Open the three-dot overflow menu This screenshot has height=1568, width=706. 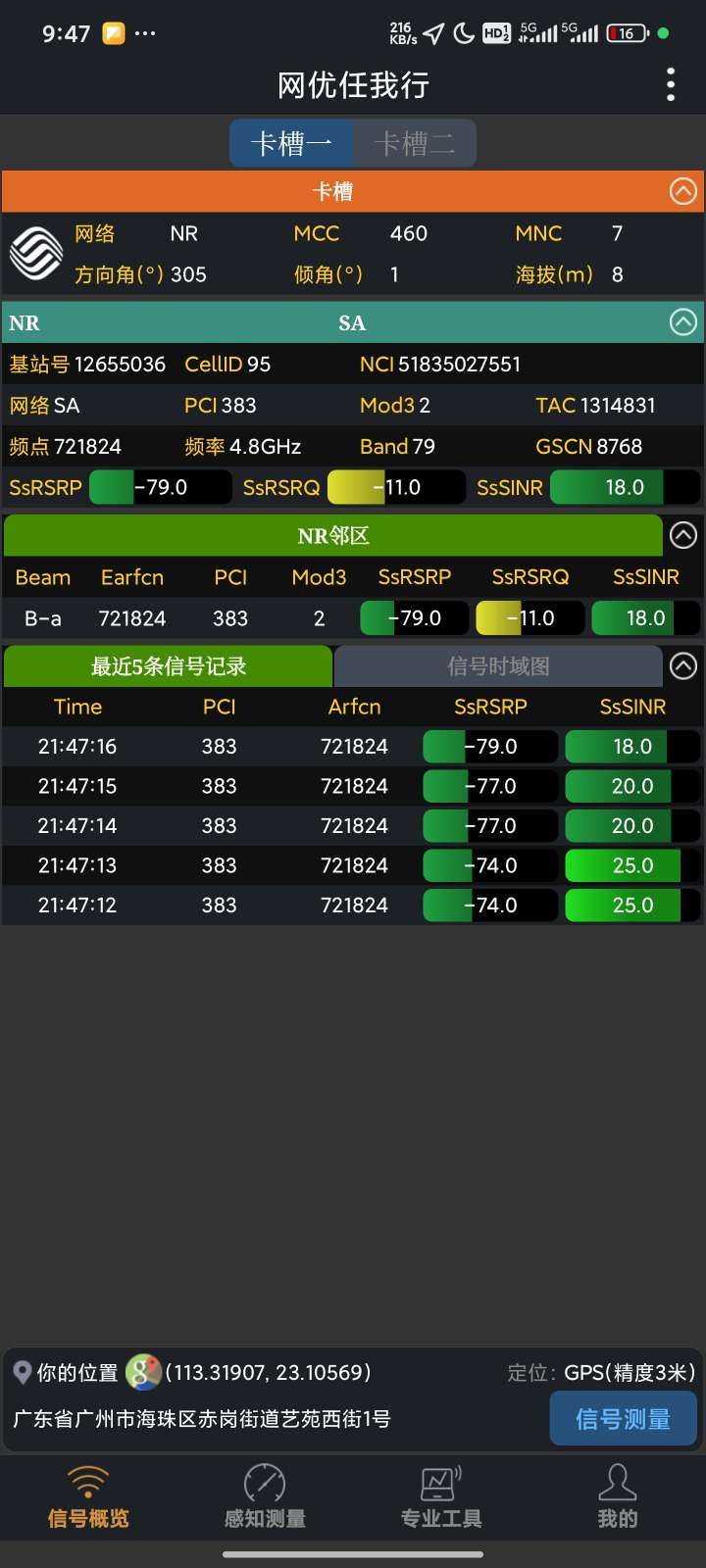[x=671, y=85]
